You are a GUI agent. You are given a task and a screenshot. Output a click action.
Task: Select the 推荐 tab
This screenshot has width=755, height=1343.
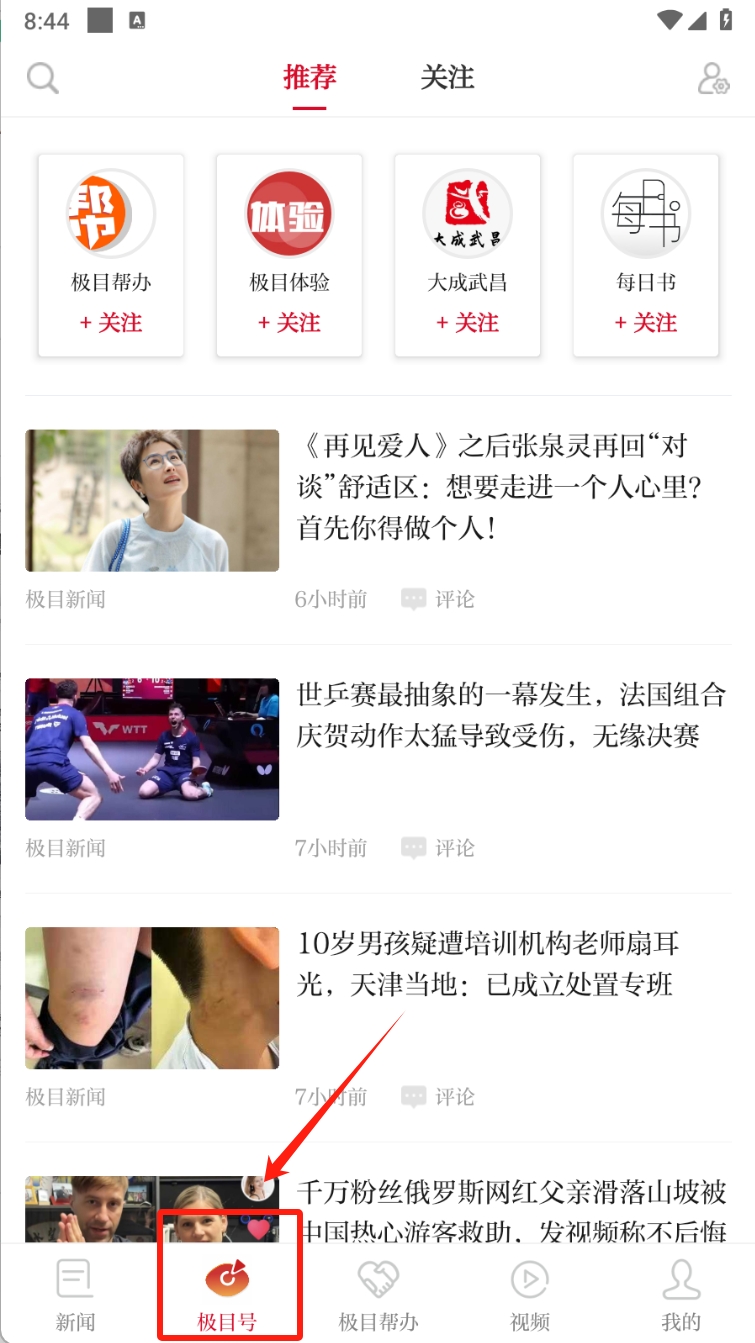click(309, 77)
